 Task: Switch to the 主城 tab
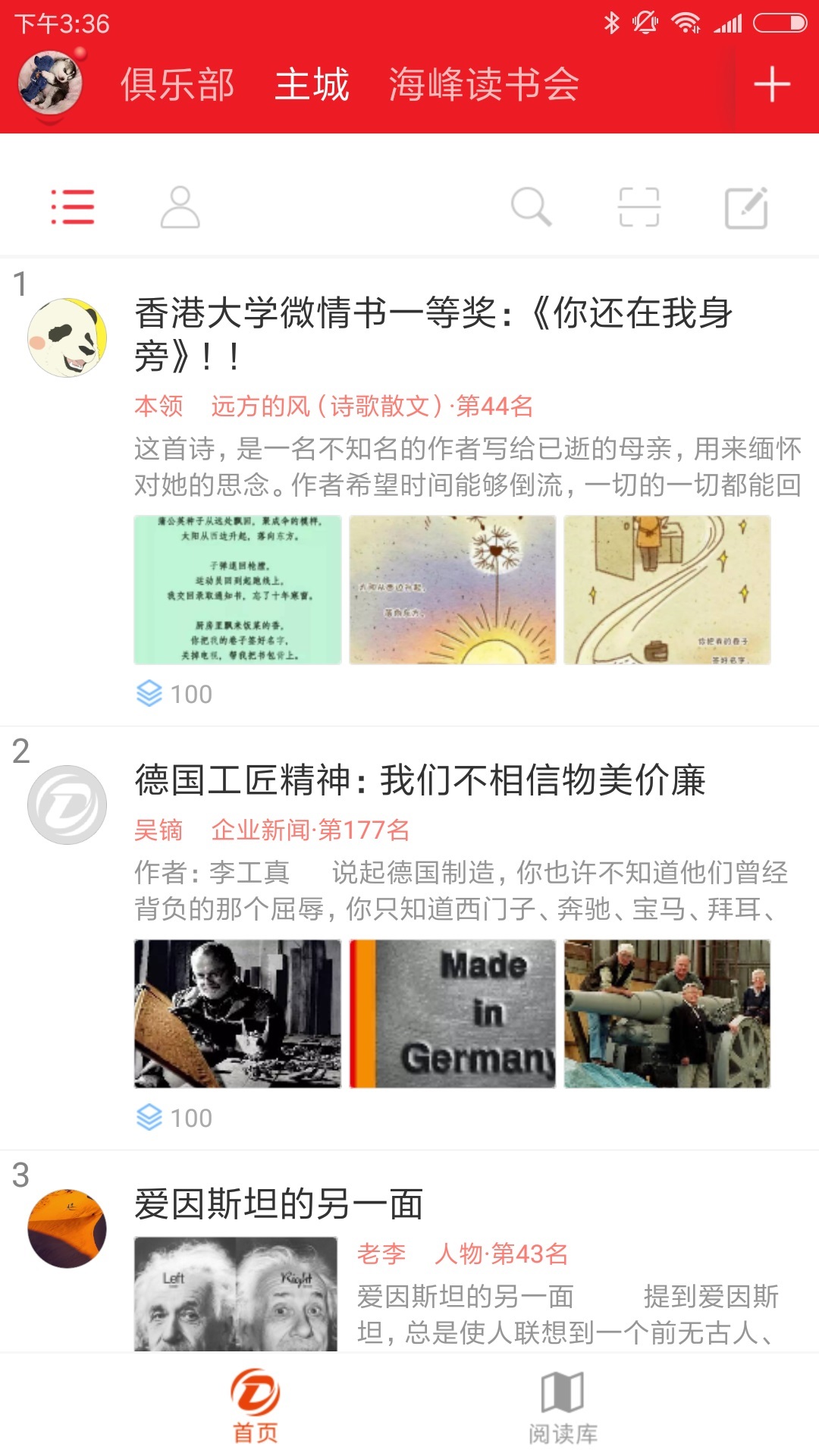[312, 84]
